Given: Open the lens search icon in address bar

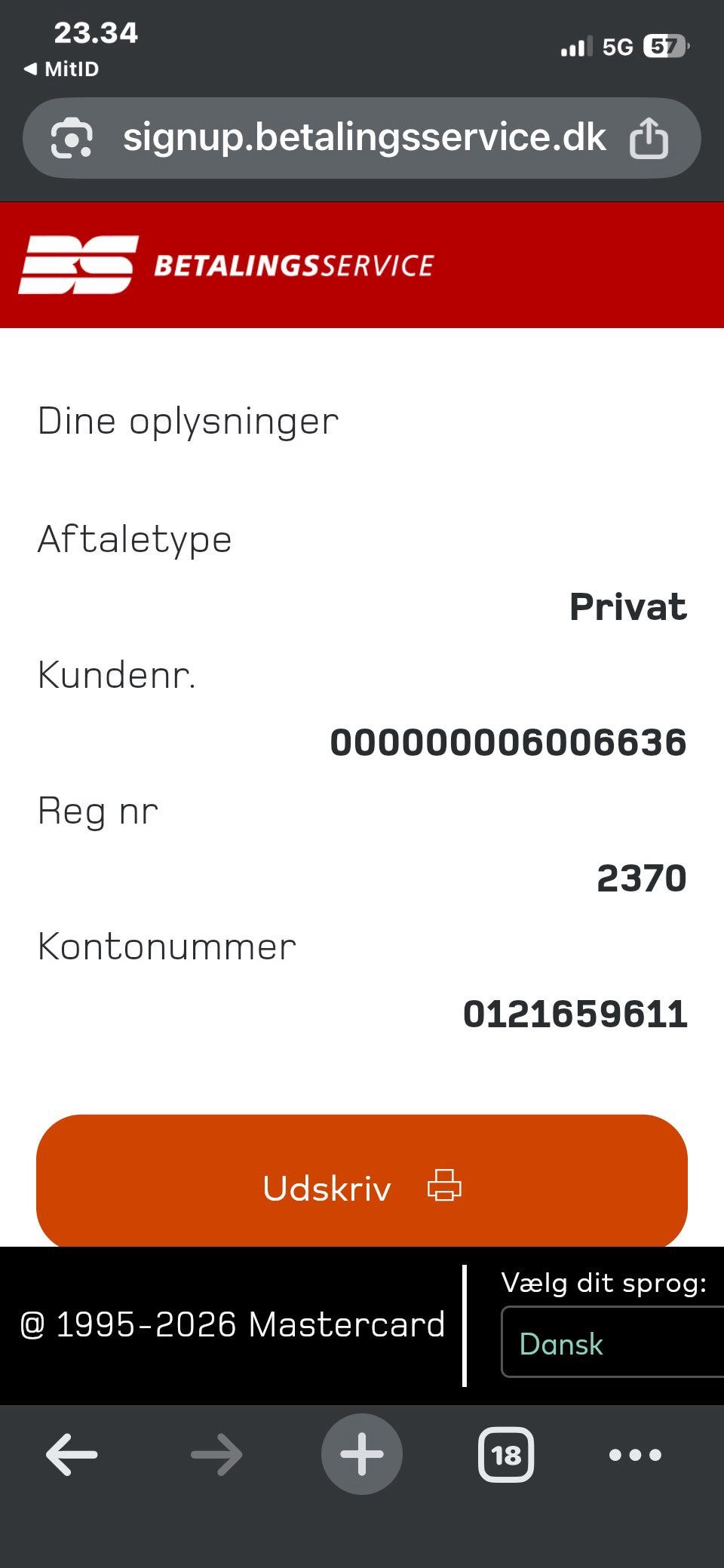Looking at the screenshot, I should 72,138.
